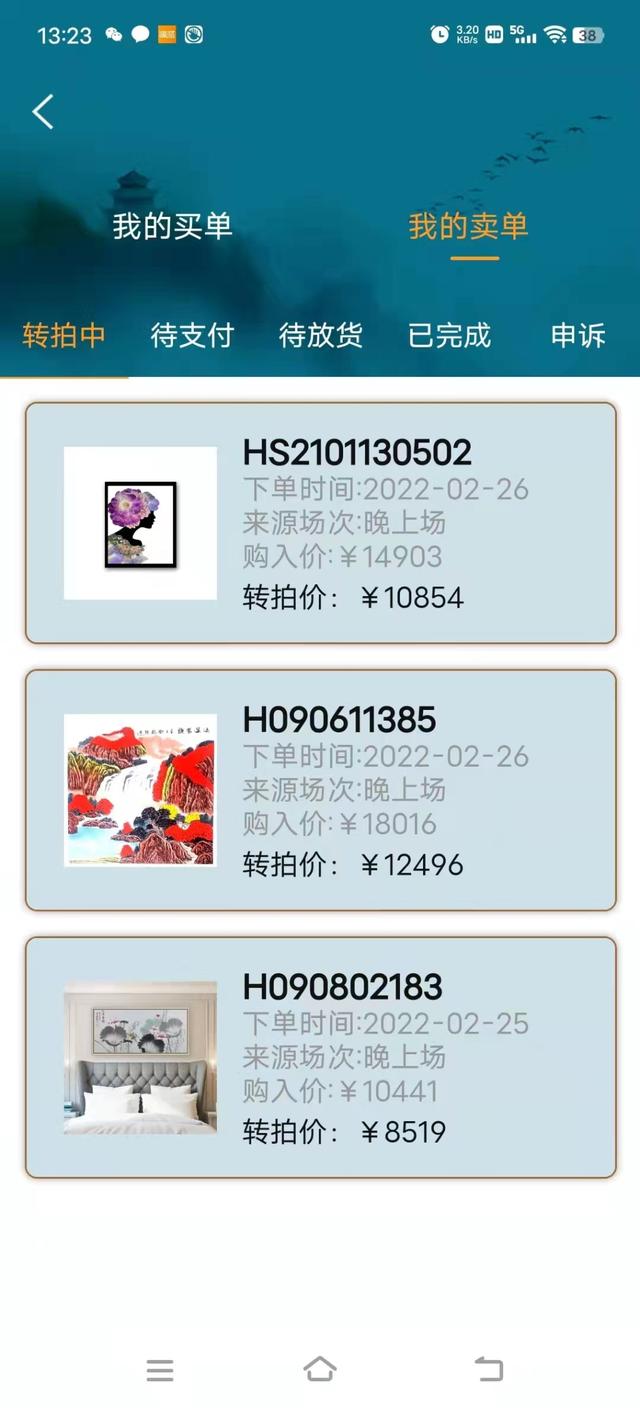
Task: Select the 我的卖单 tab
Action: (x=468, y=226)
